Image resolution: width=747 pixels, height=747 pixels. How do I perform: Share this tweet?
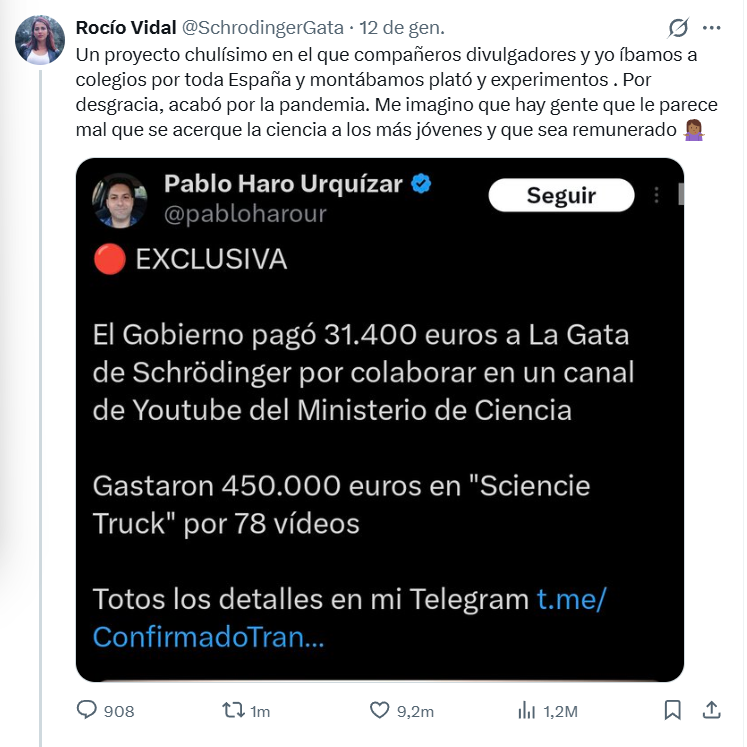coord(711,710)
